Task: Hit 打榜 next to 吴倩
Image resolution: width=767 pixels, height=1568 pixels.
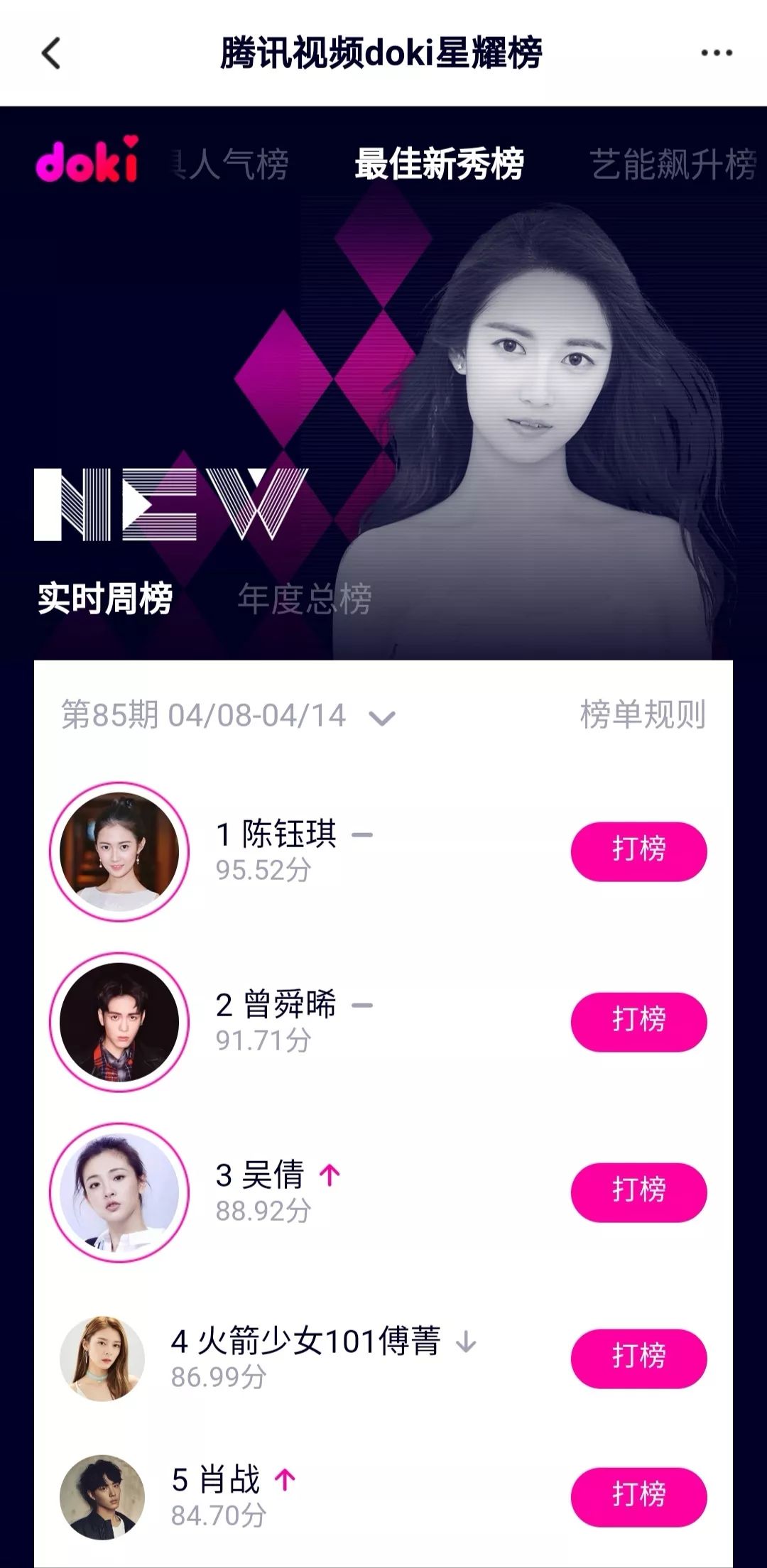Action: (x=638, y=1192)
